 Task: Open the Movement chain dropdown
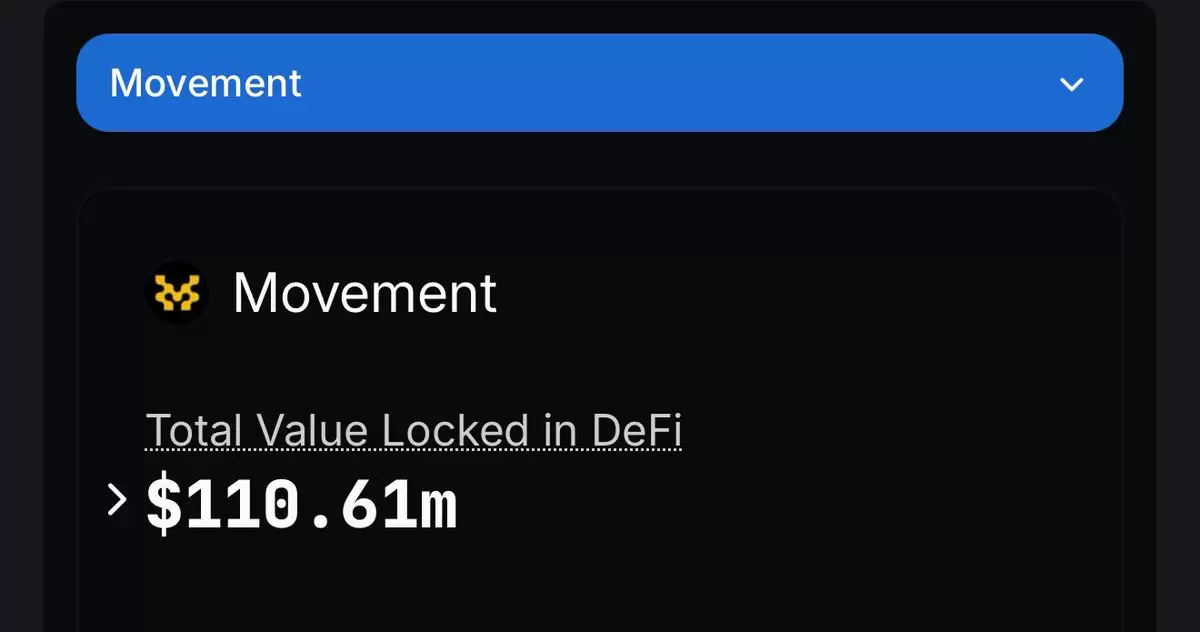click(x=599, y=83)
